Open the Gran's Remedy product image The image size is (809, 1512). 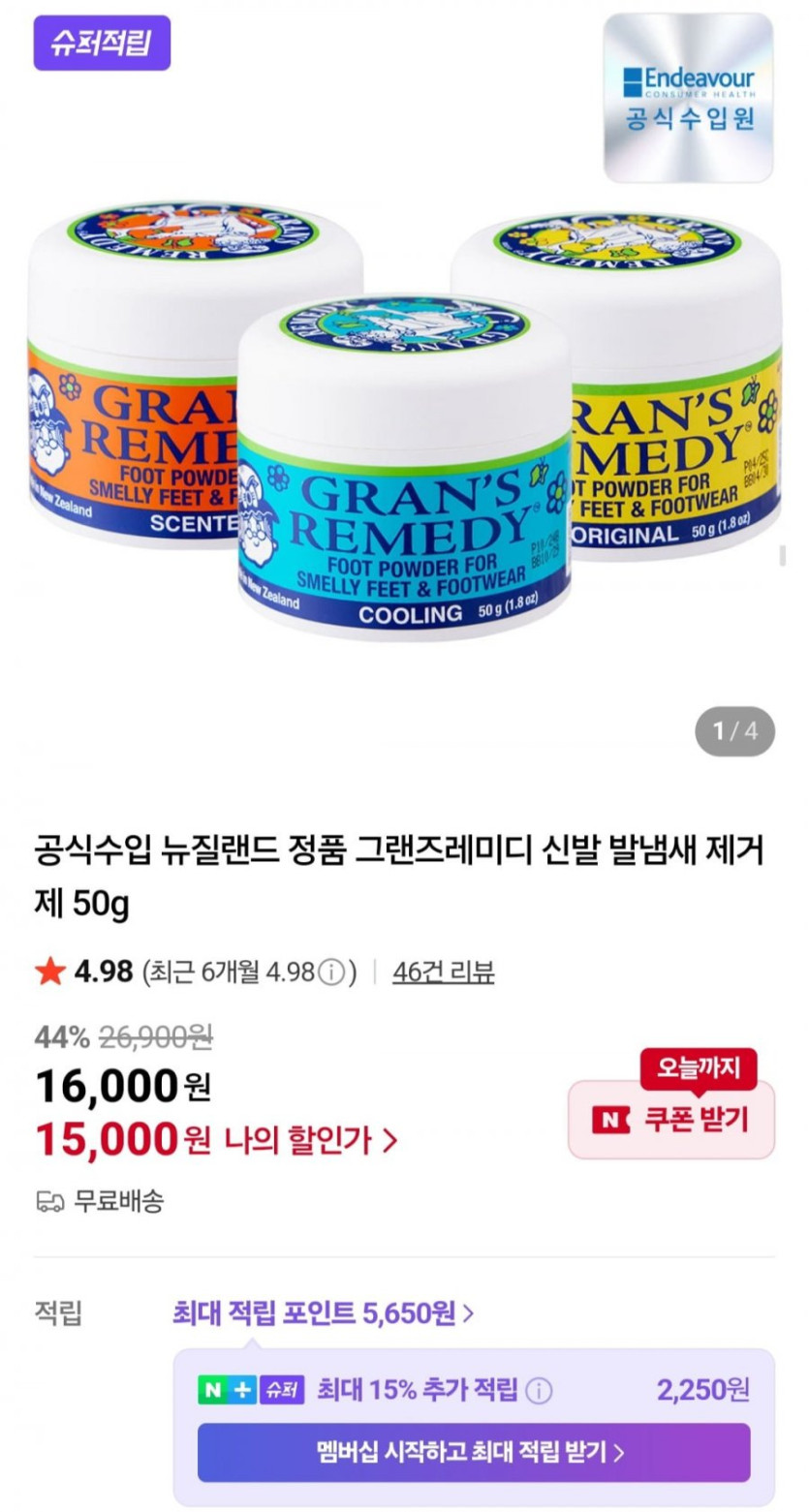coord(404,417)
